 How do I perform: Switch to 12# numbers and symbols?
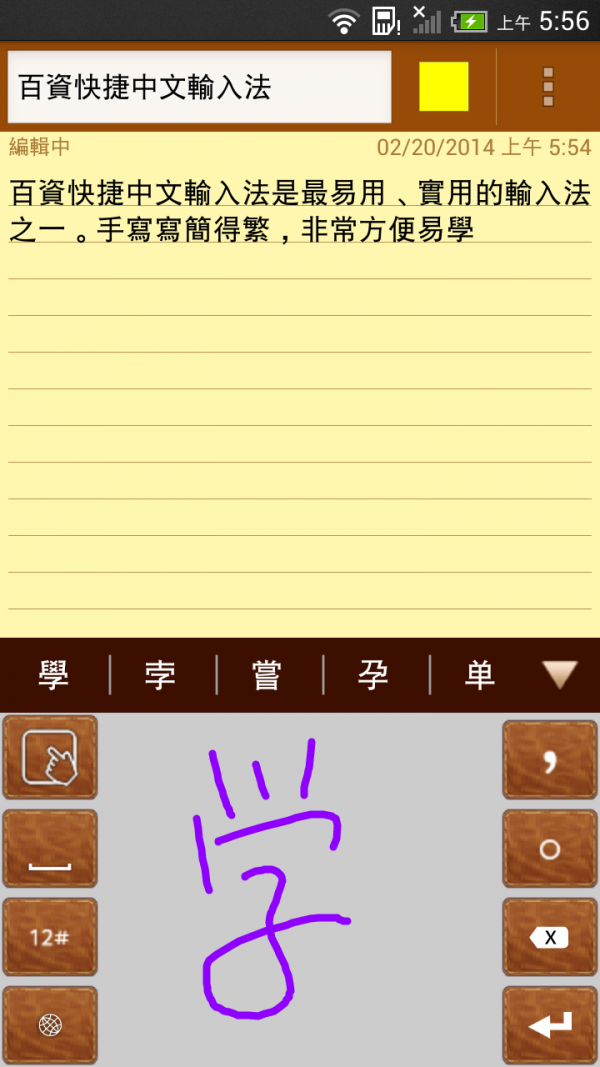(x=49, y=939)
